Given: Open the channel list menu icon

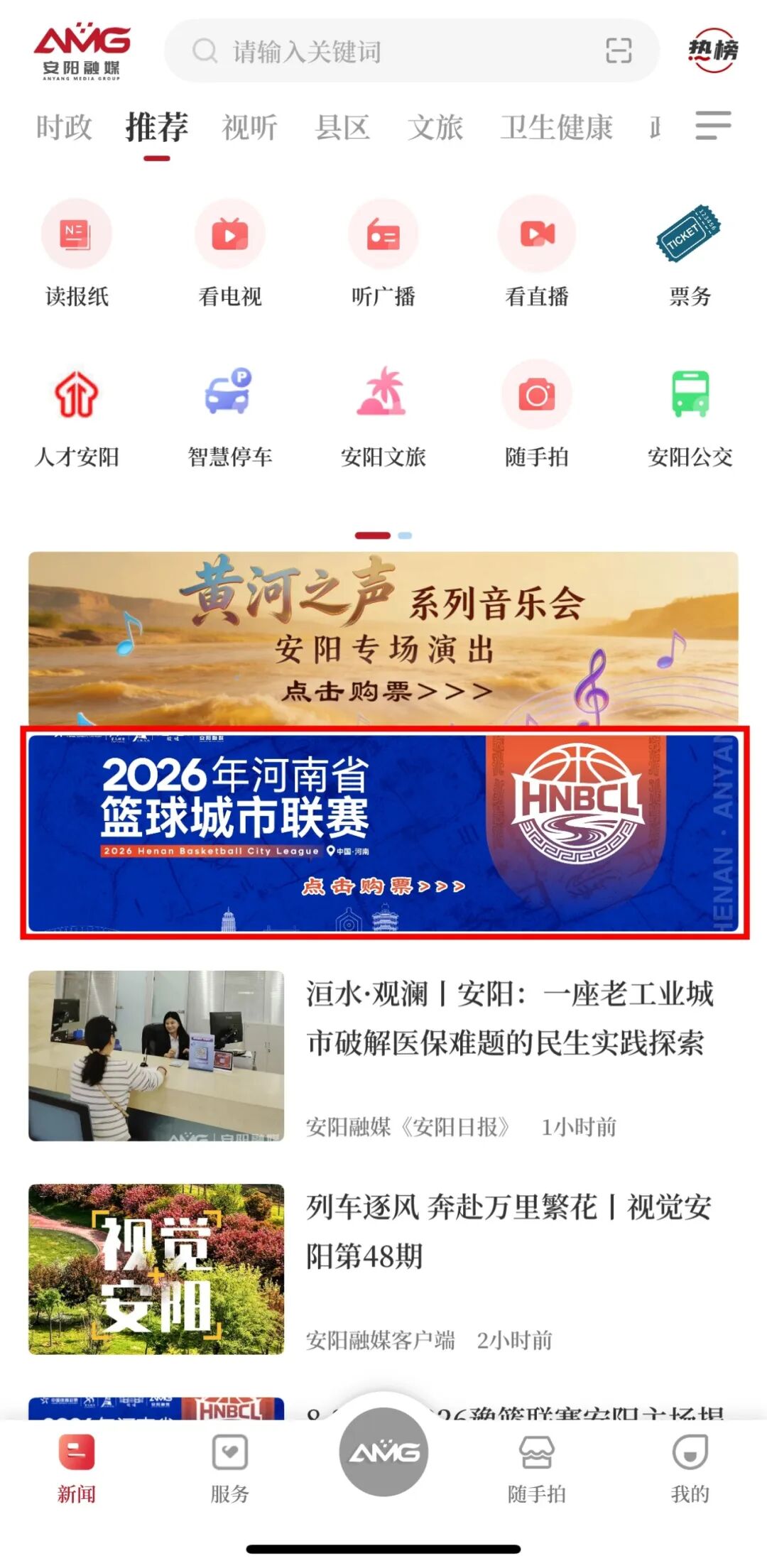Looking at the screenshot, I should click(712, 126).
